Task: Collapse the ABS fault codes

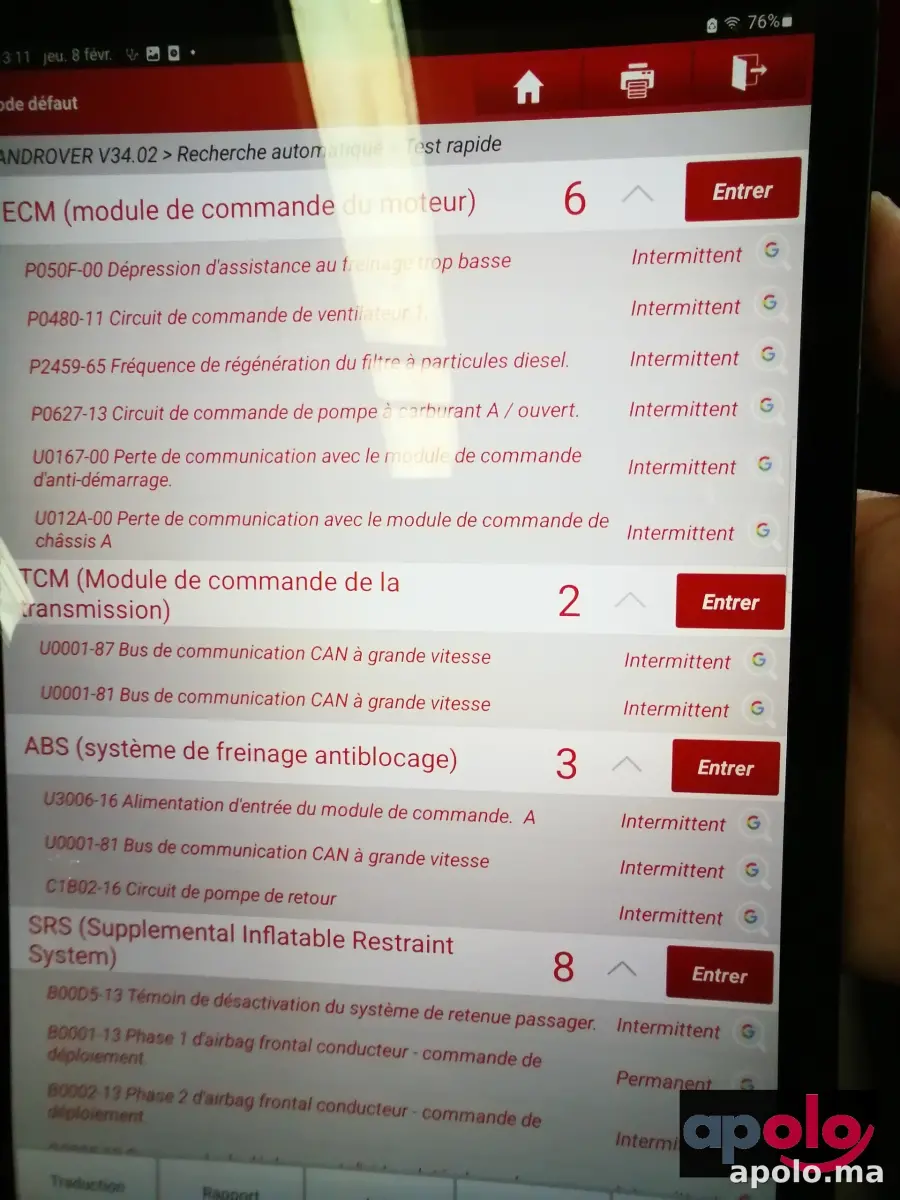Action: point(626,765)
